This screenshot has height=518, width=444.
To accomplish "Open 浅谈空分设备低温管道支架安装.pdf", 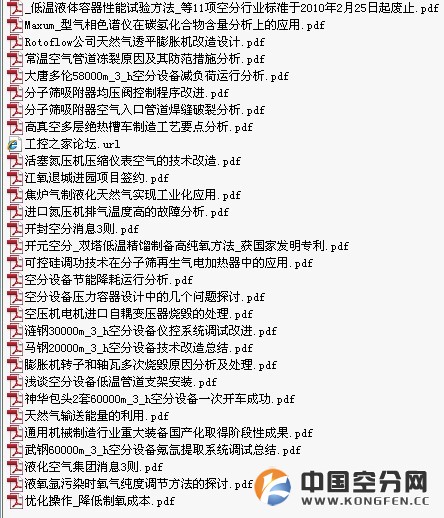I will 112,382.
